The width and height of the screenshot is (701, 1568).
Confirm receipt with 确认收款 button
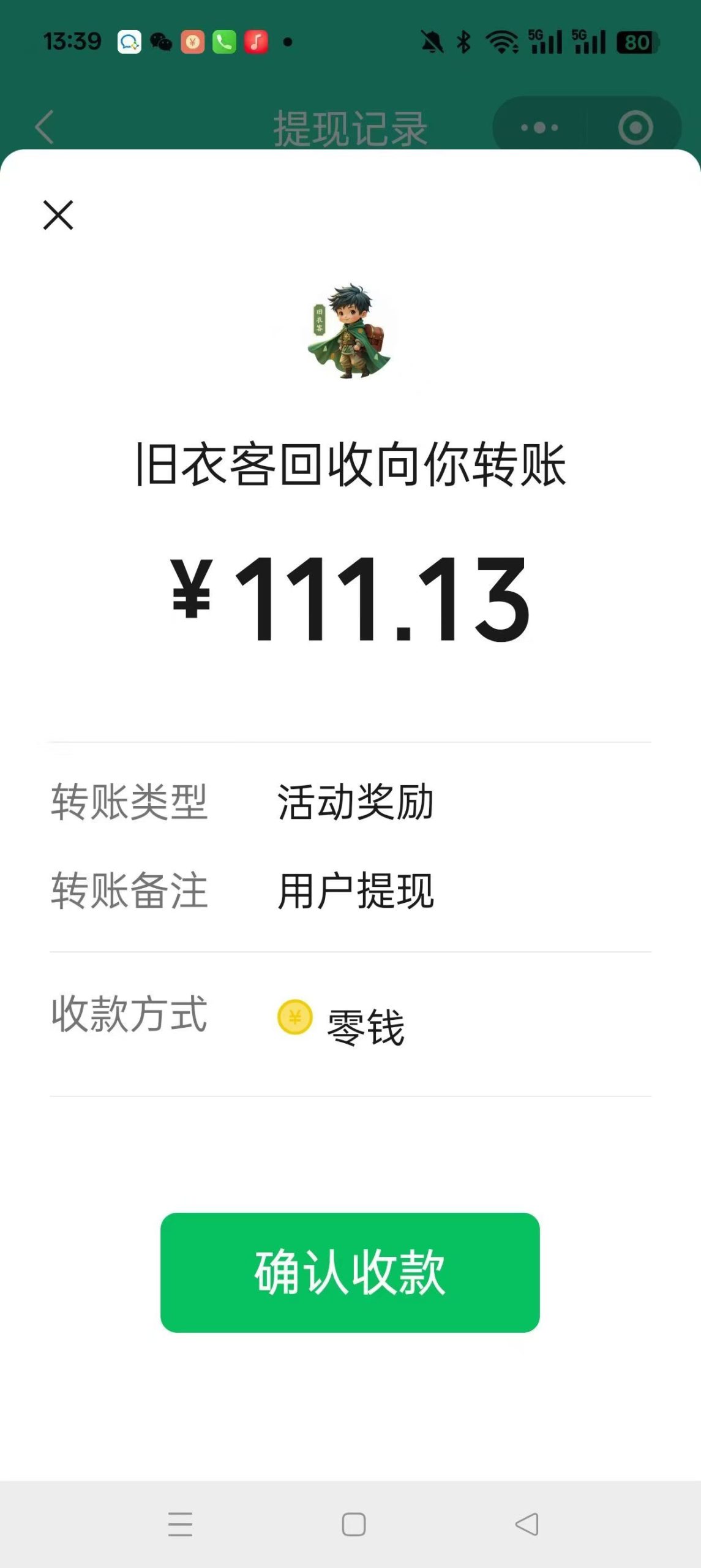tap(350, 1272)
